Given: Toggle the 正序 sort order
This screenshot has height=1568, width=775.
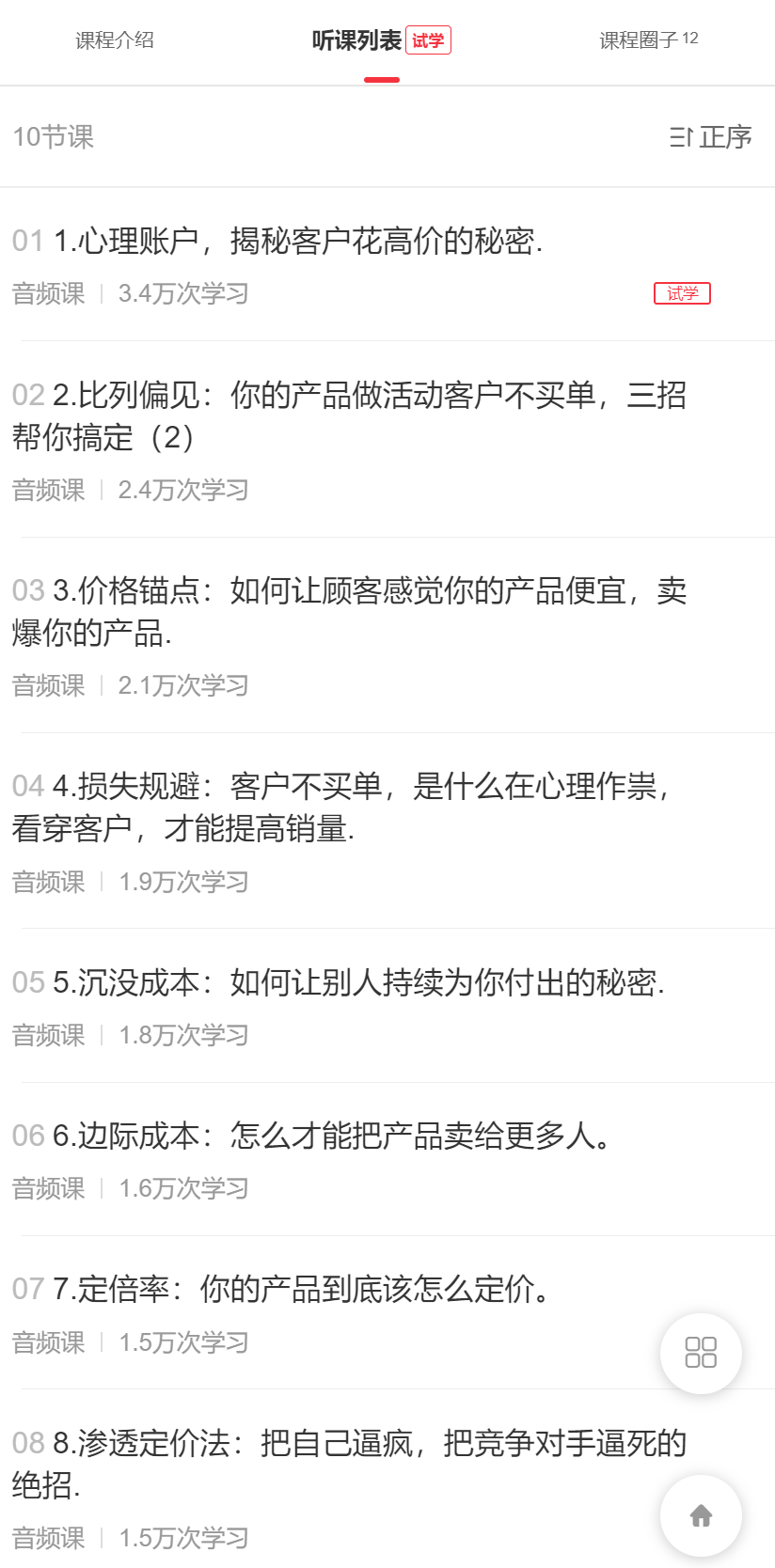Looking at the screenshot, I should tap(710, 137).
